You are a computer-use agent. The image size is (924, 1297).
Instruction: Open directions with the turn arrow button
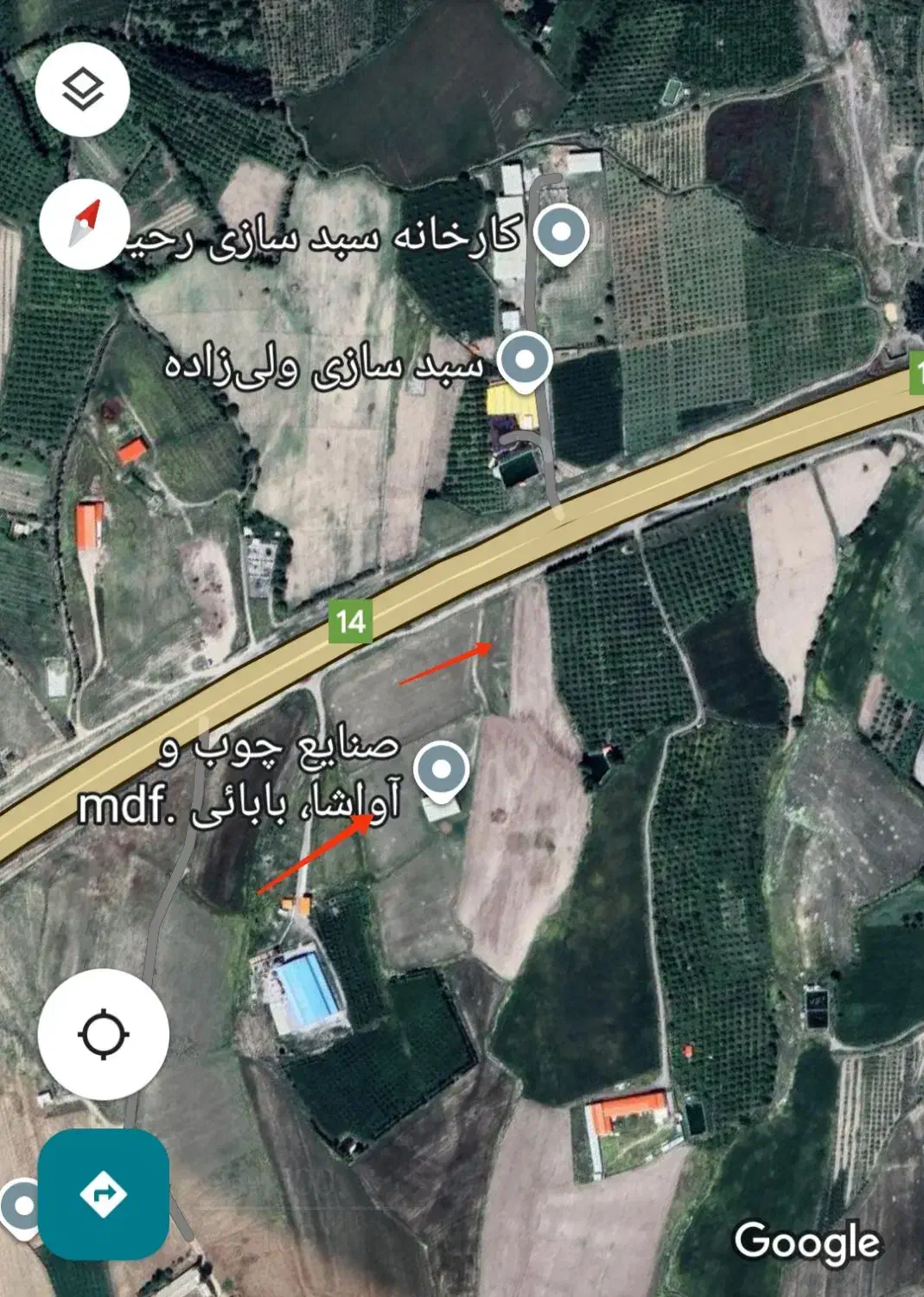point(104,1194)
